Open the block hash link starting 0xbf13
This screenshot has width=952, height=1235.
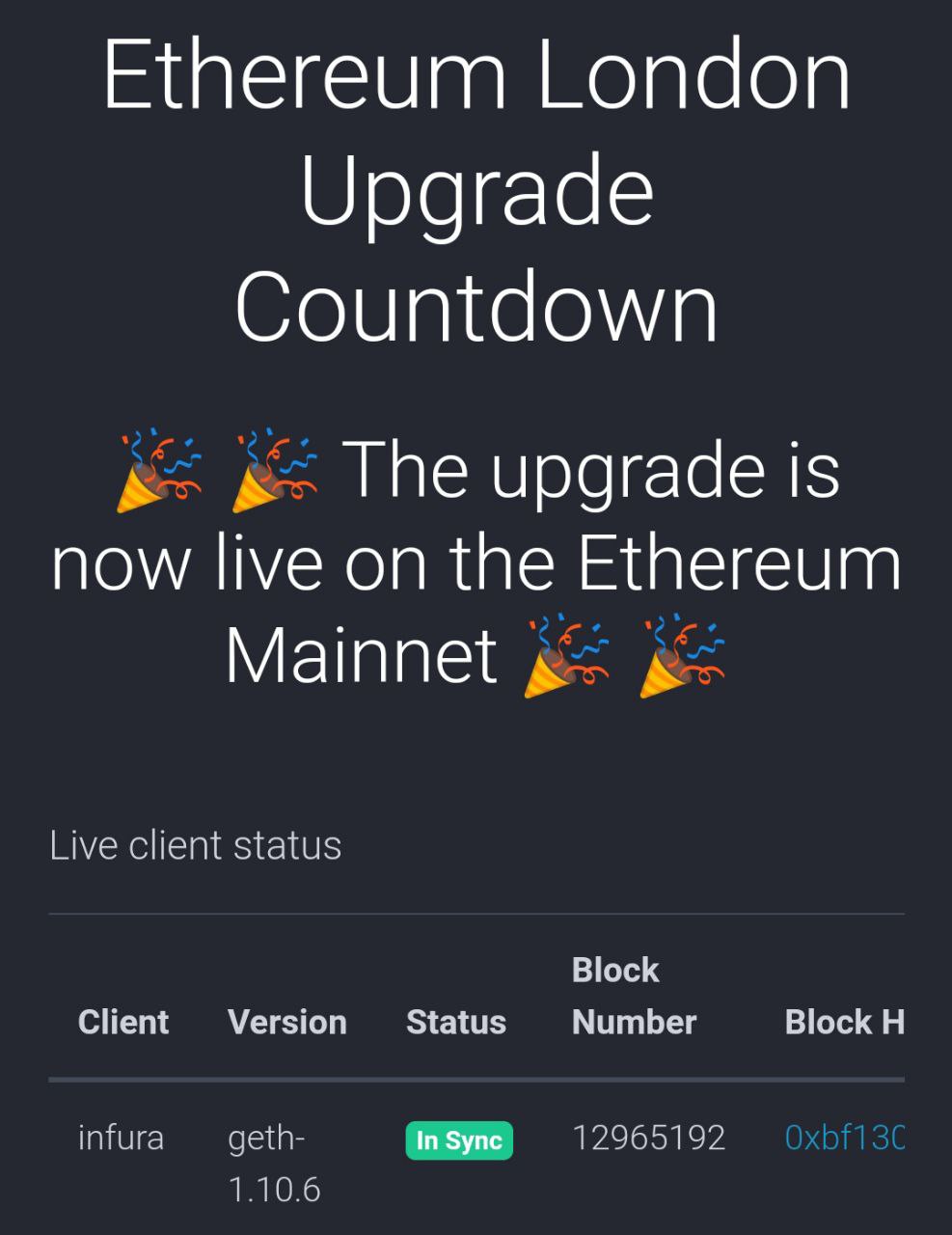[x=844, y=1138]
